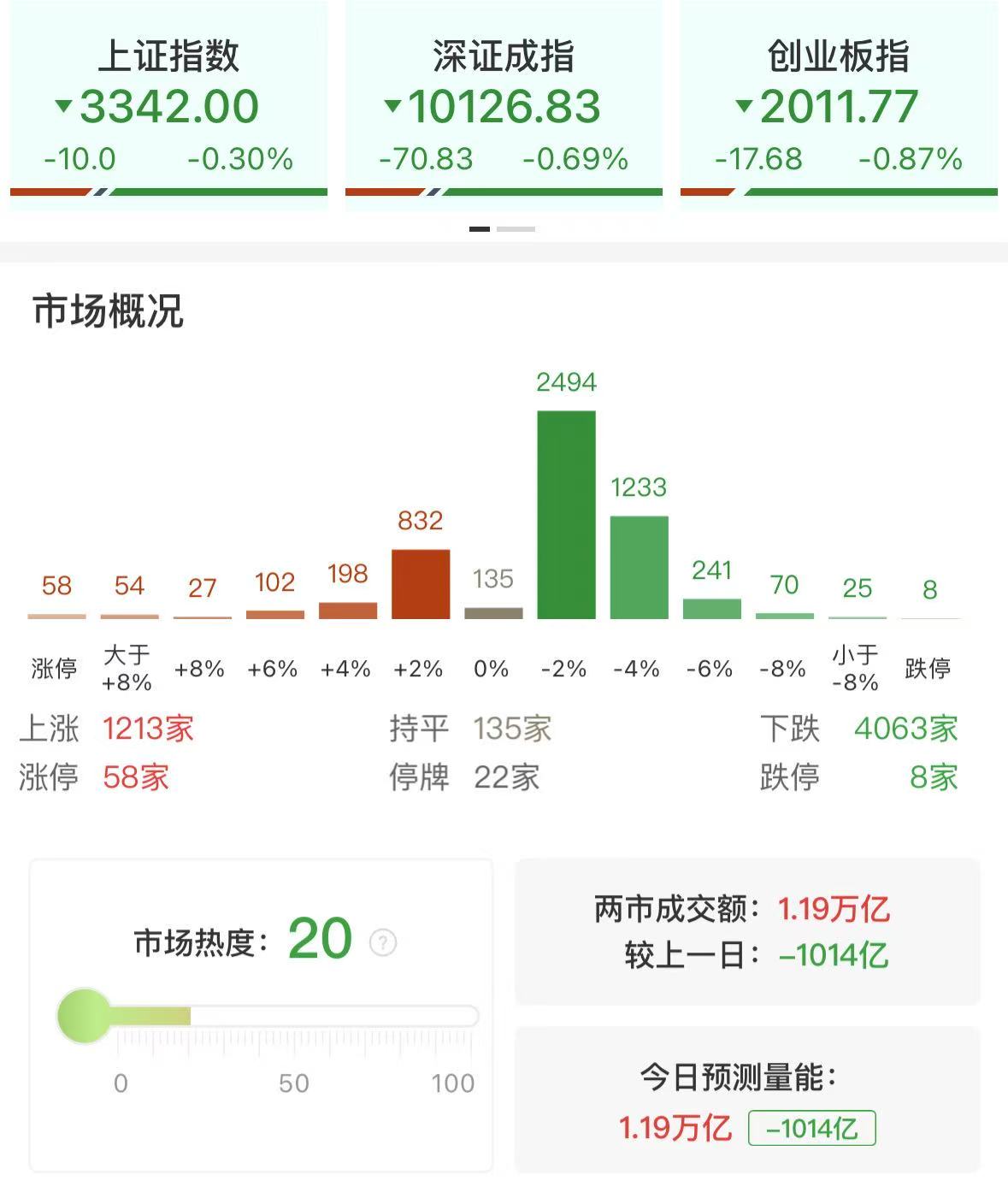Click the 市场概况 section heading
This screenshot has width=1008, height=1198.
(107, 312)
